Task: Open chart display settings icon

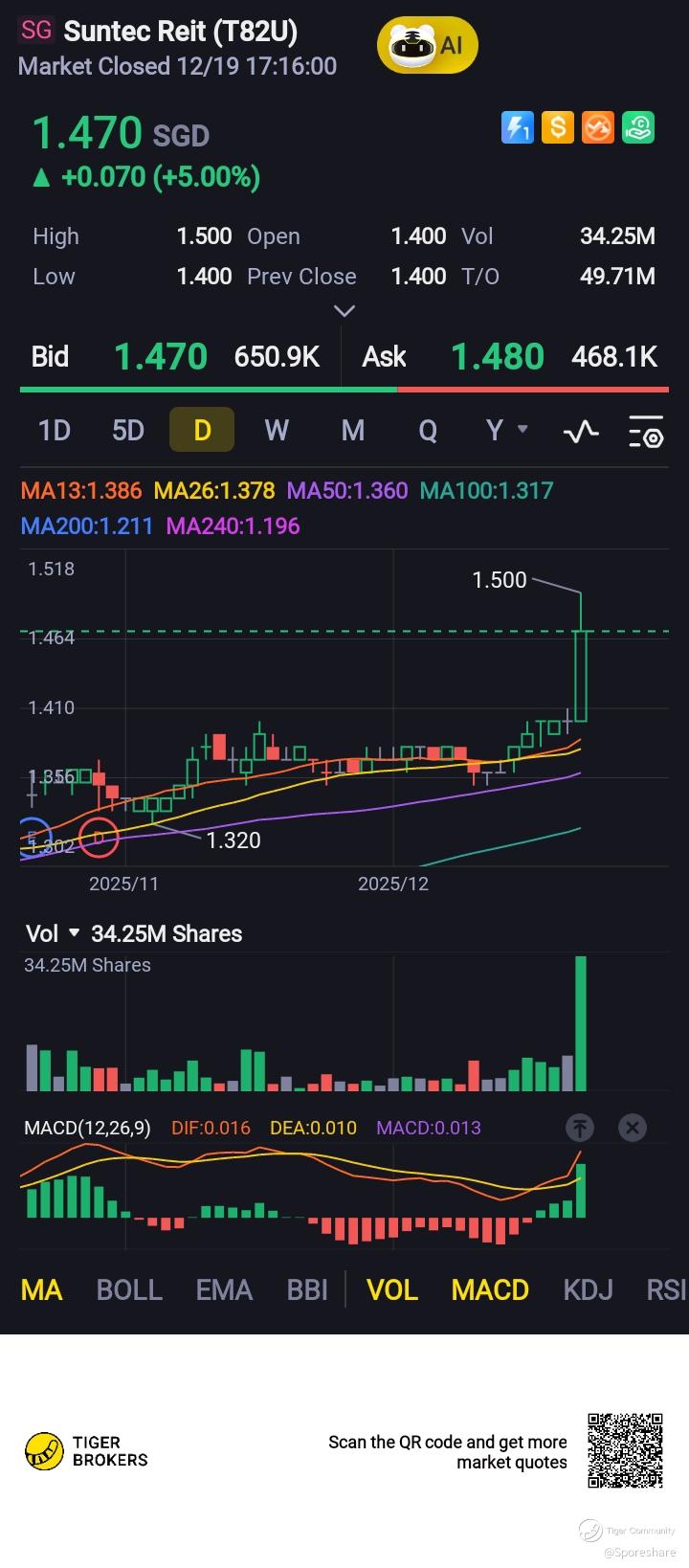Action: (x=646, y=432)
